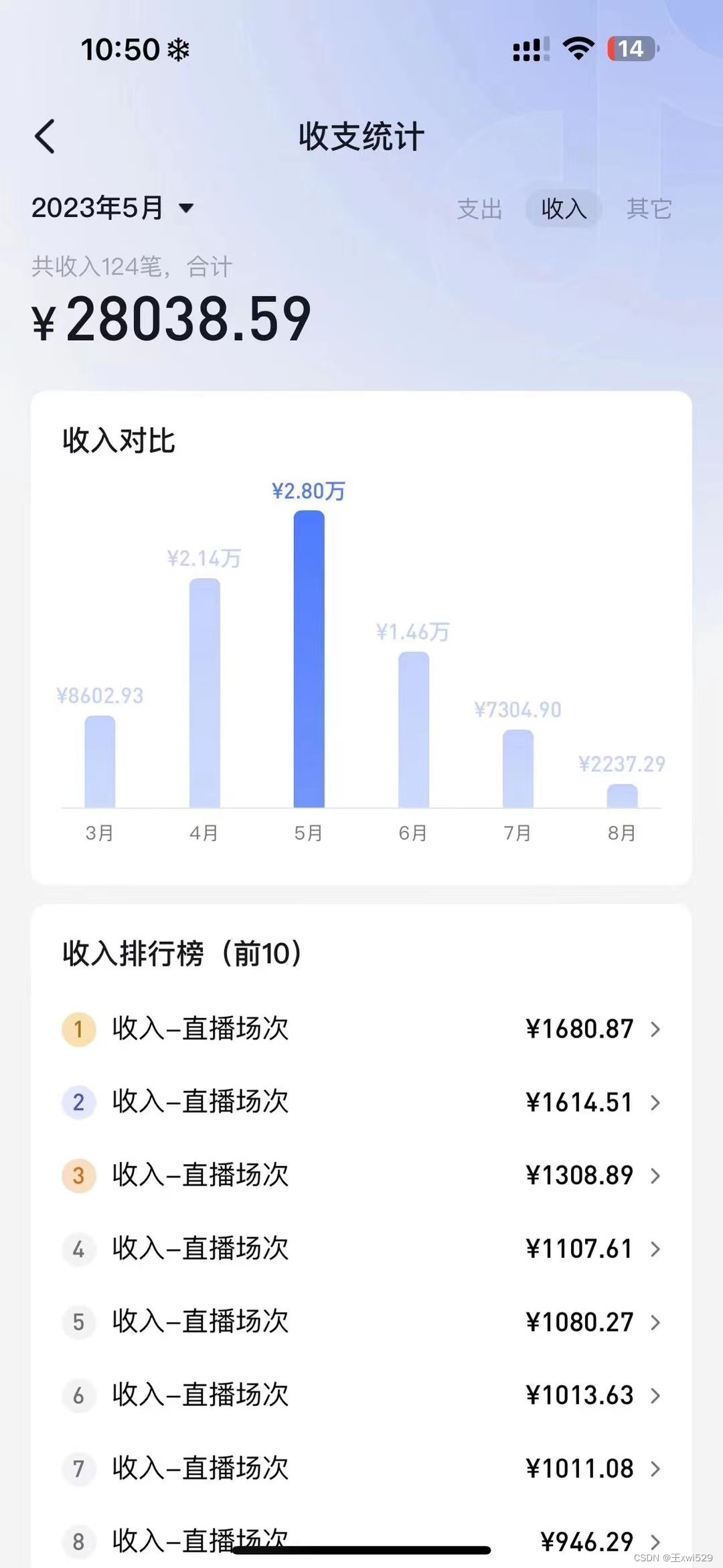Open the ¥1107.61 income entry
723x1568 pixels.
point(361,1249)
